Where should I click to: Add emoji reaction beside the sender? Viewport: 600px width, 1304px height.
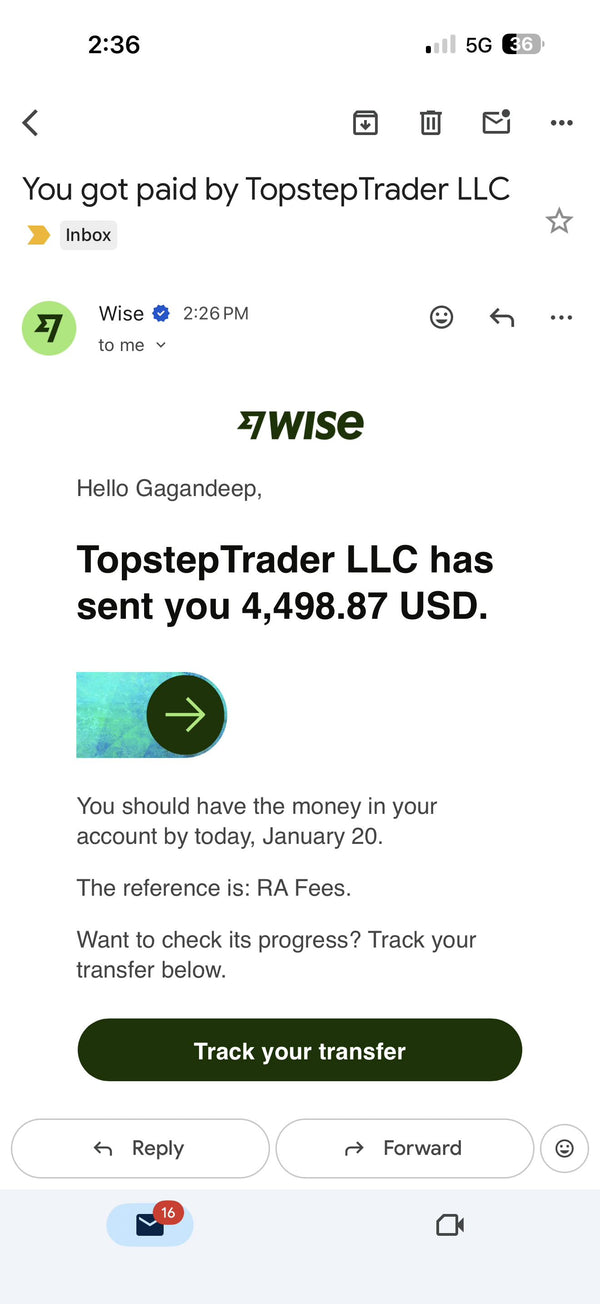441,317
